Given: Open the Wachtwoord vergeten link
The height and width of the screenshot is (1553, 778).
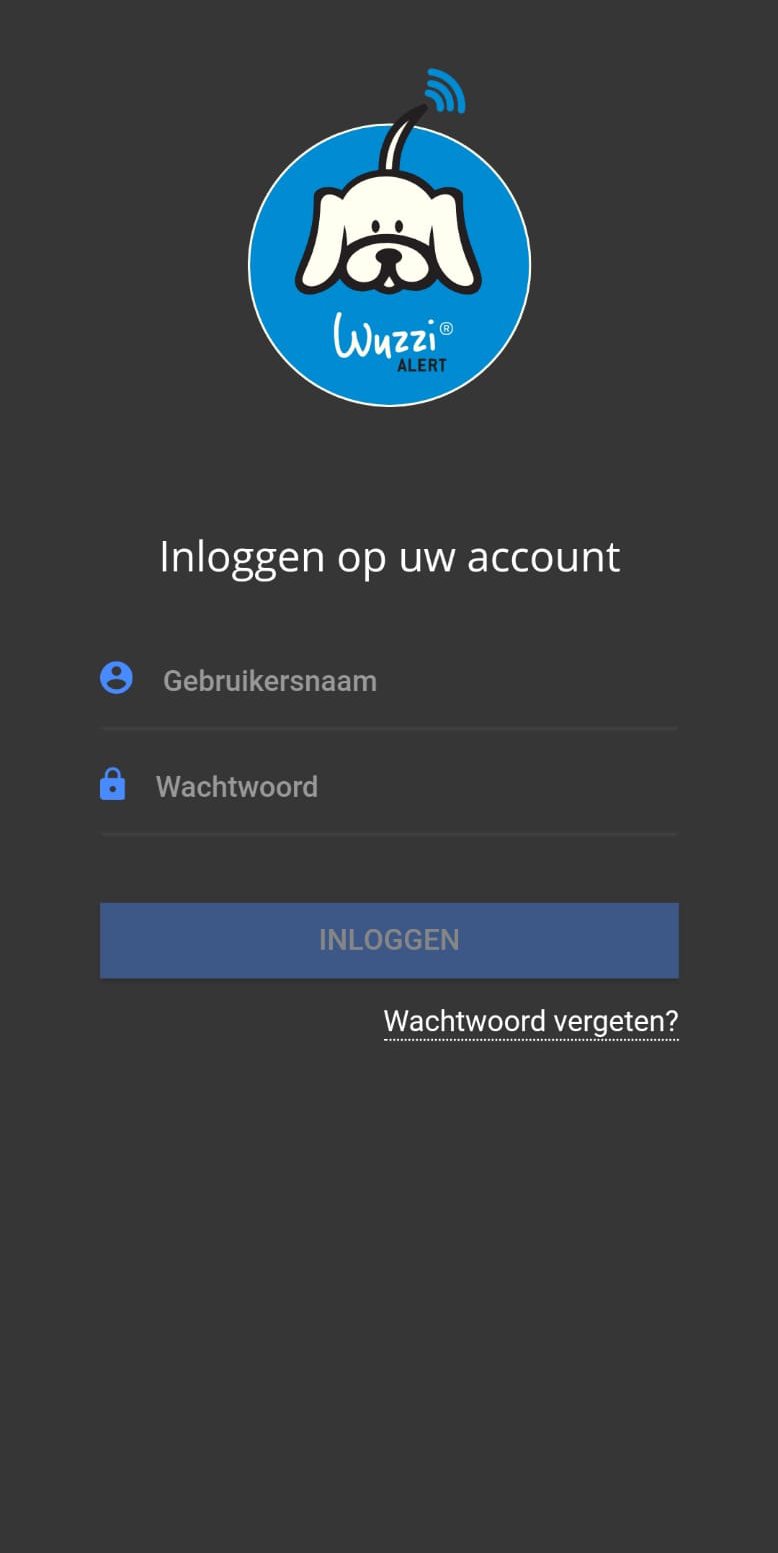Looking at the screenshot, I should click(x=531, y=1020).
